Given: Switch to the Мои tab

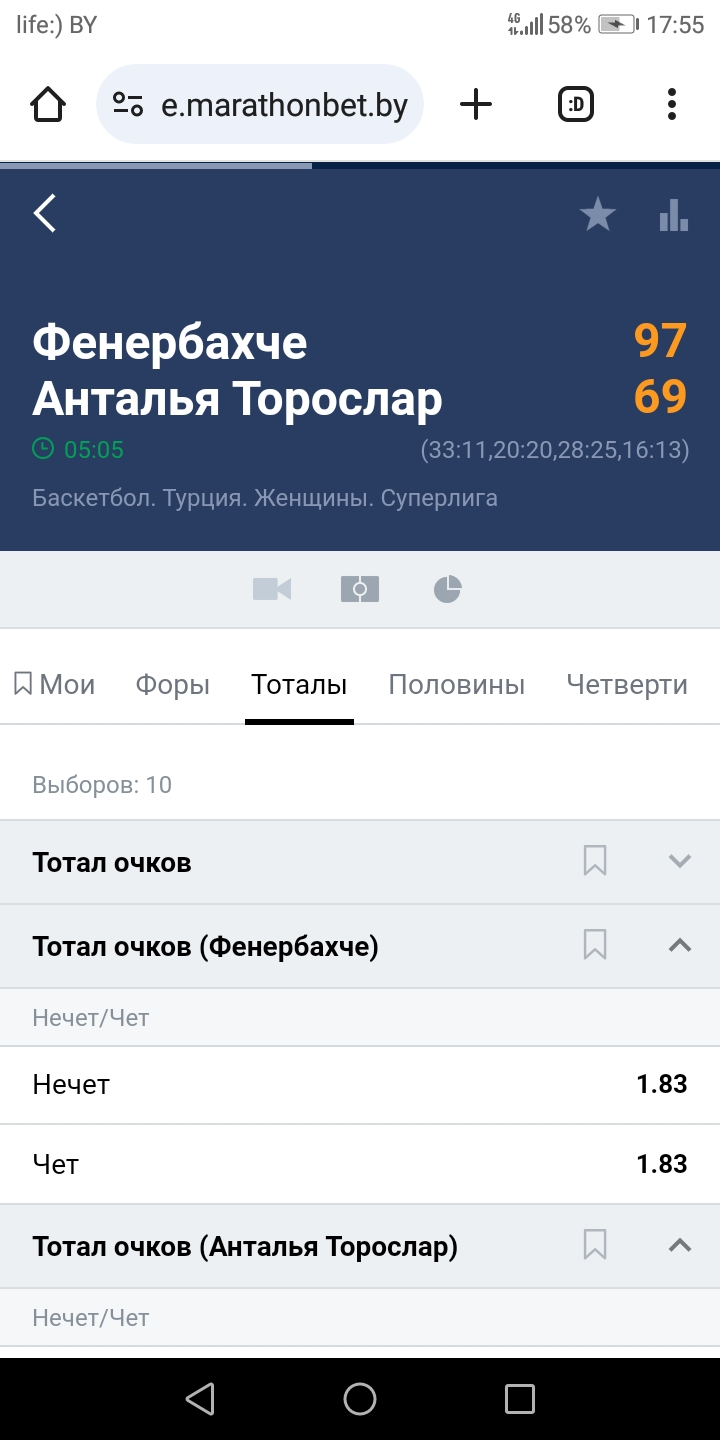Looking at the screenshot, I should 54,685.
